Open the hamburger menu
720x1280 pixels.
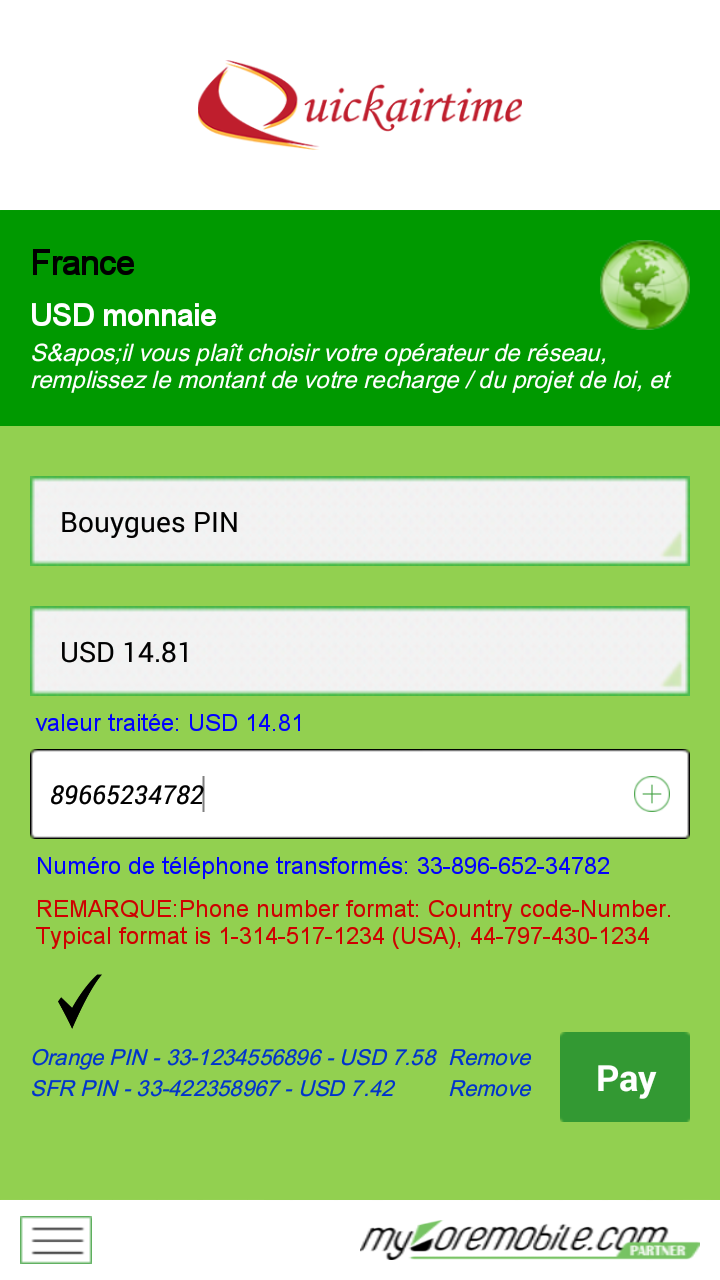[x=56, y=1240]
